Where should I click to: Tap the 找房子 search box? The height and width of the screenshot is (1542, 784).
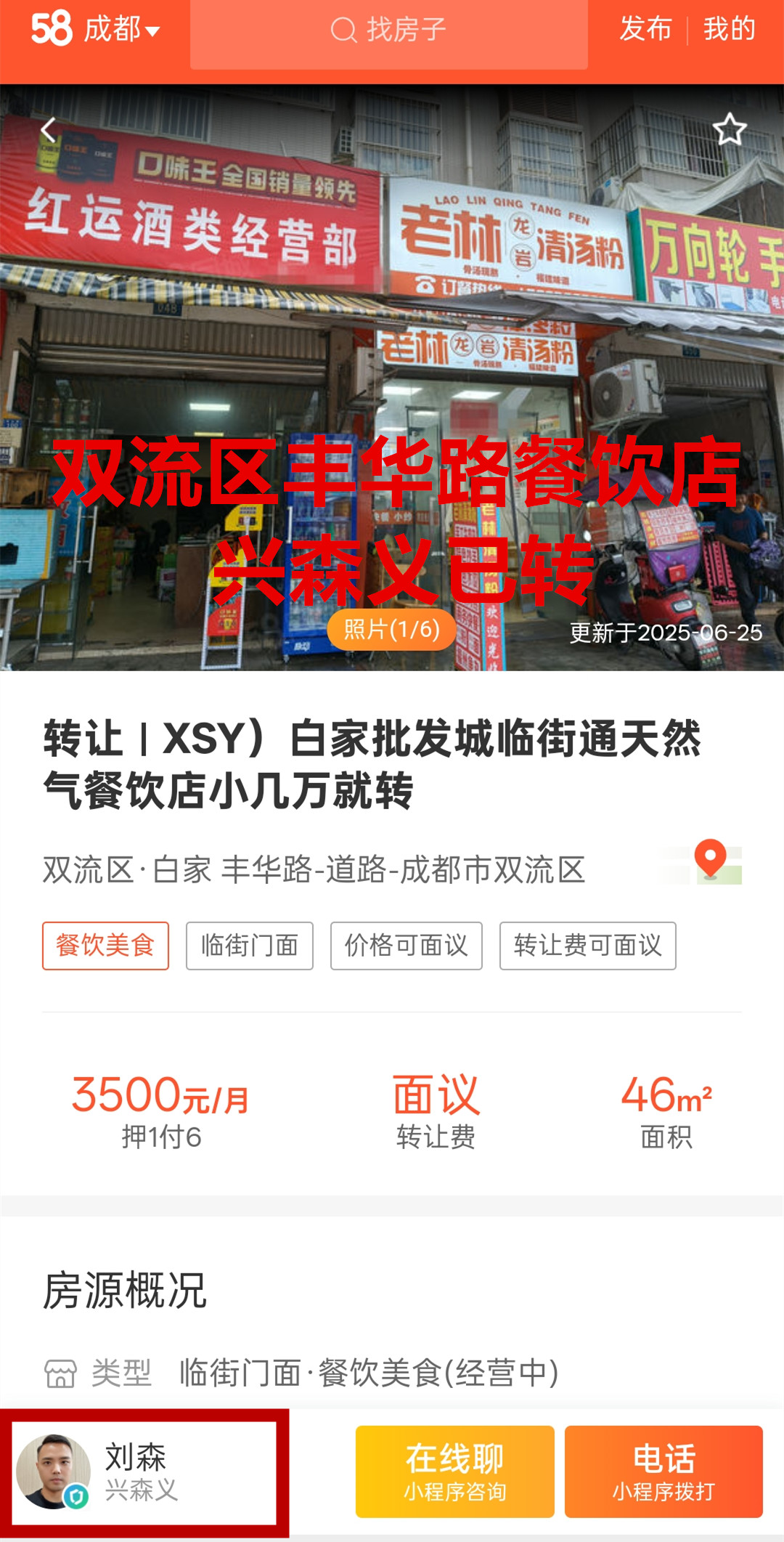tap(389, 31)
